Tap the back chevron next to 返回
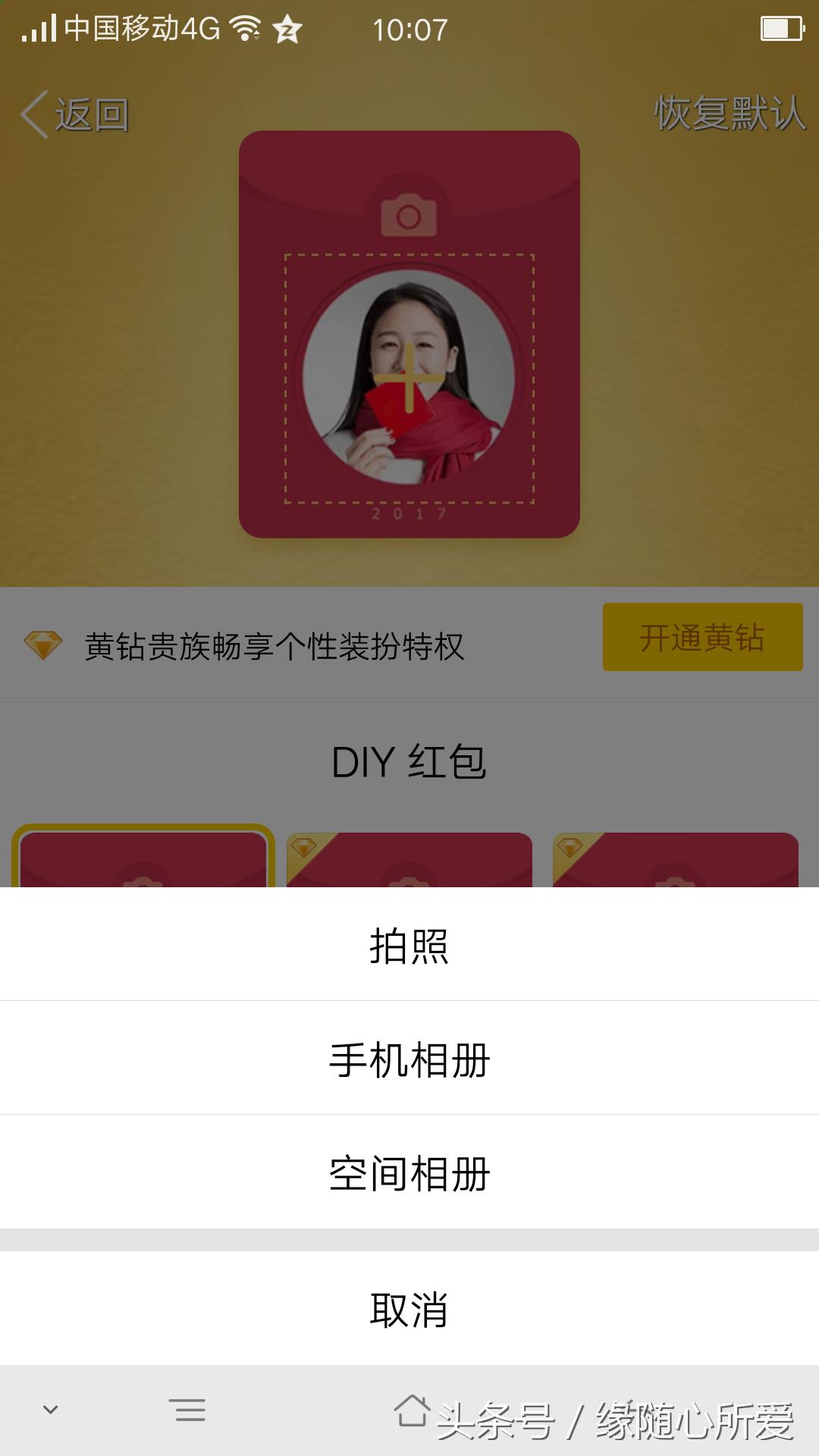Viewport: 819px width, 1456px height. (32, 112)
